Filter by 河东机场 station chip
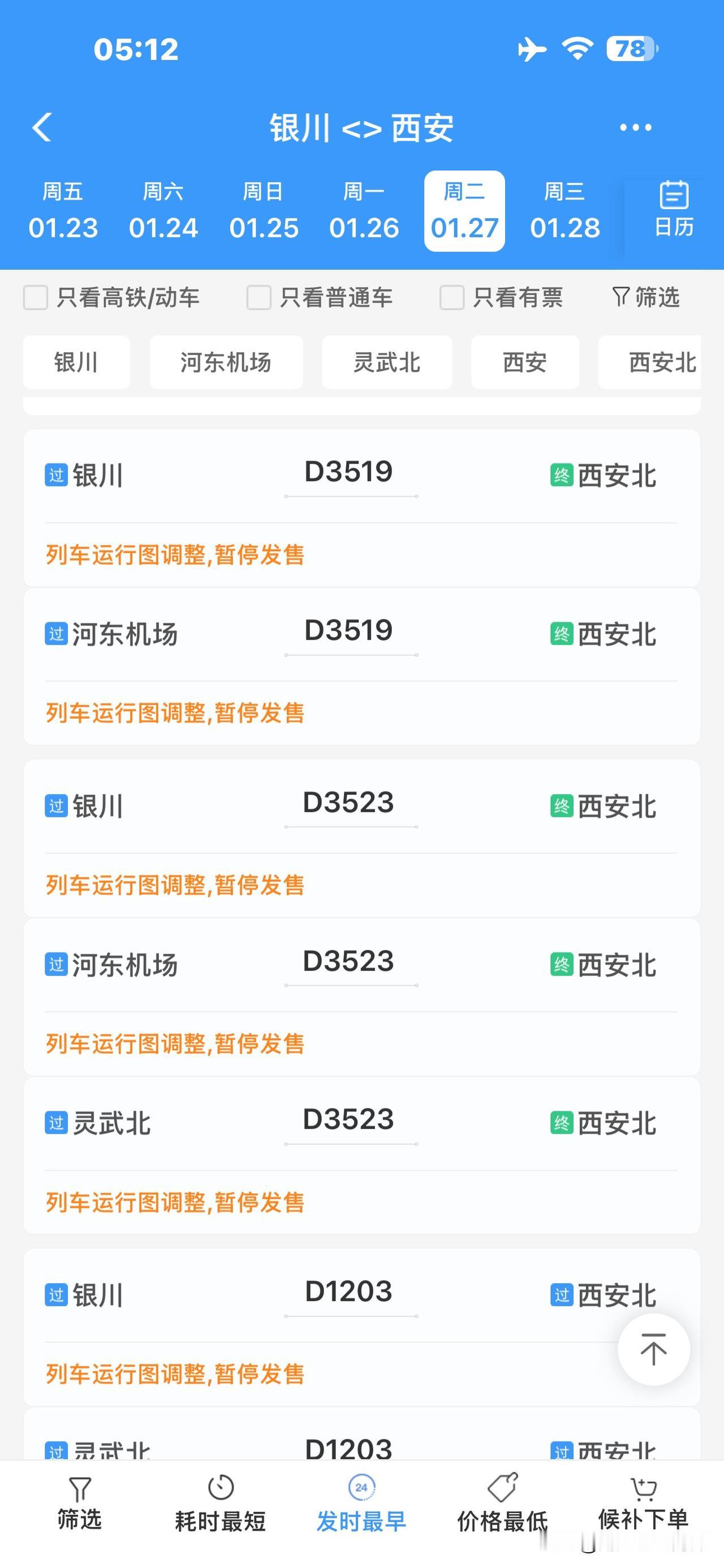The height and width of the screenshot is (1568, 724). (x=226, y=363)
